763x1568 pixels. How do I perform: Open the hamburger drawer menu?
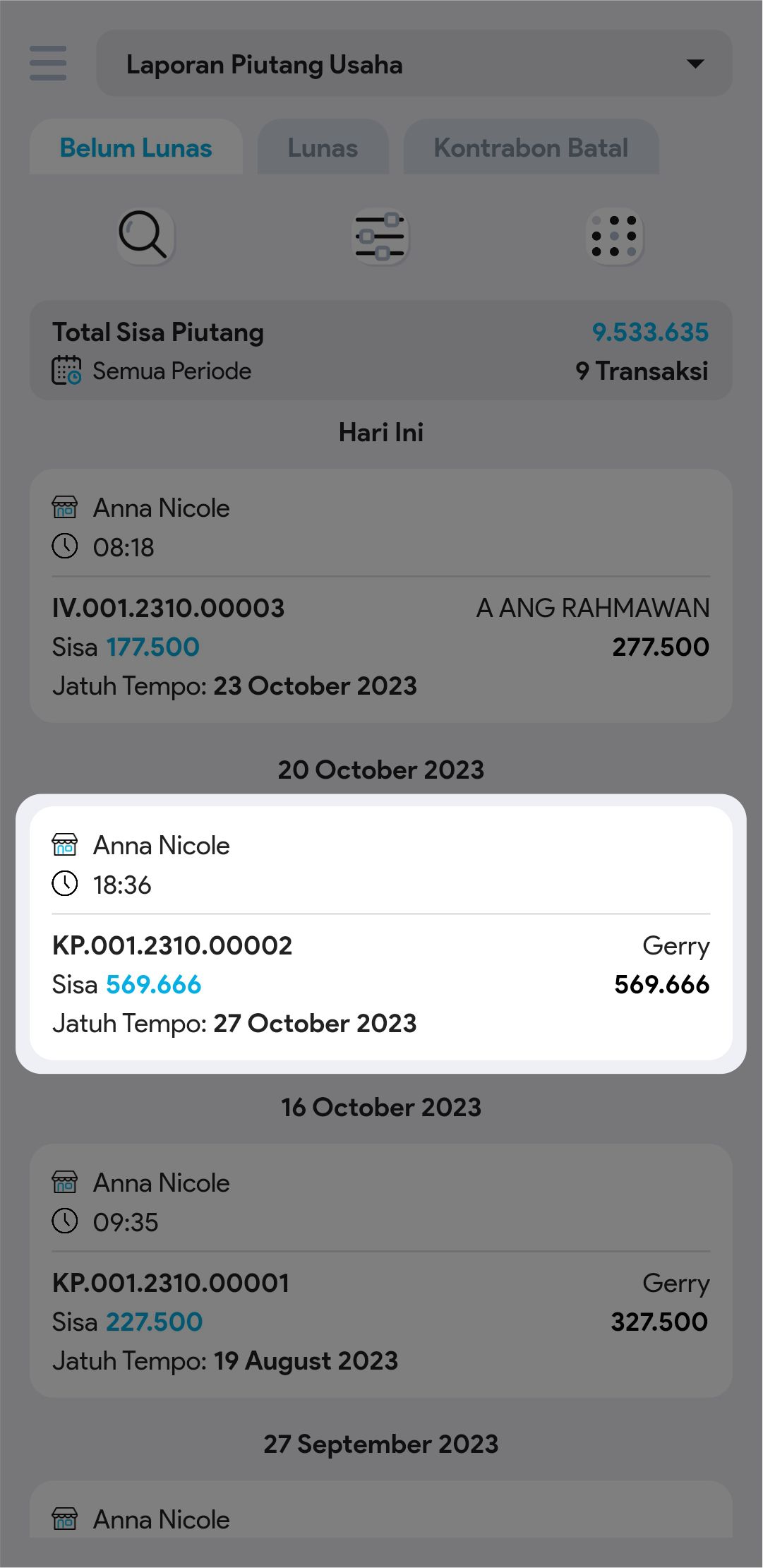point(48,64)
